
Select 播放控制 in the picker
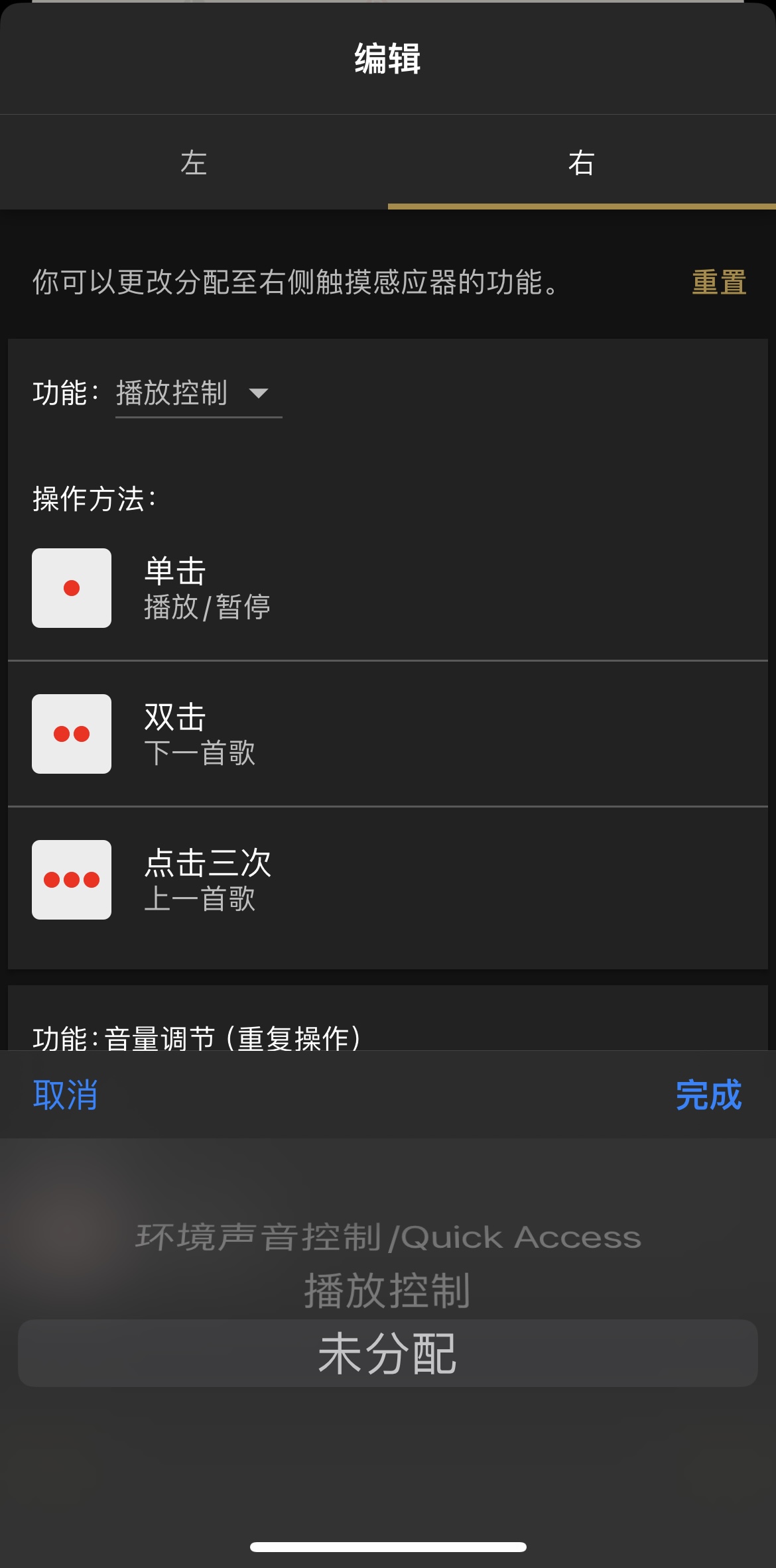coord(388,1290)
